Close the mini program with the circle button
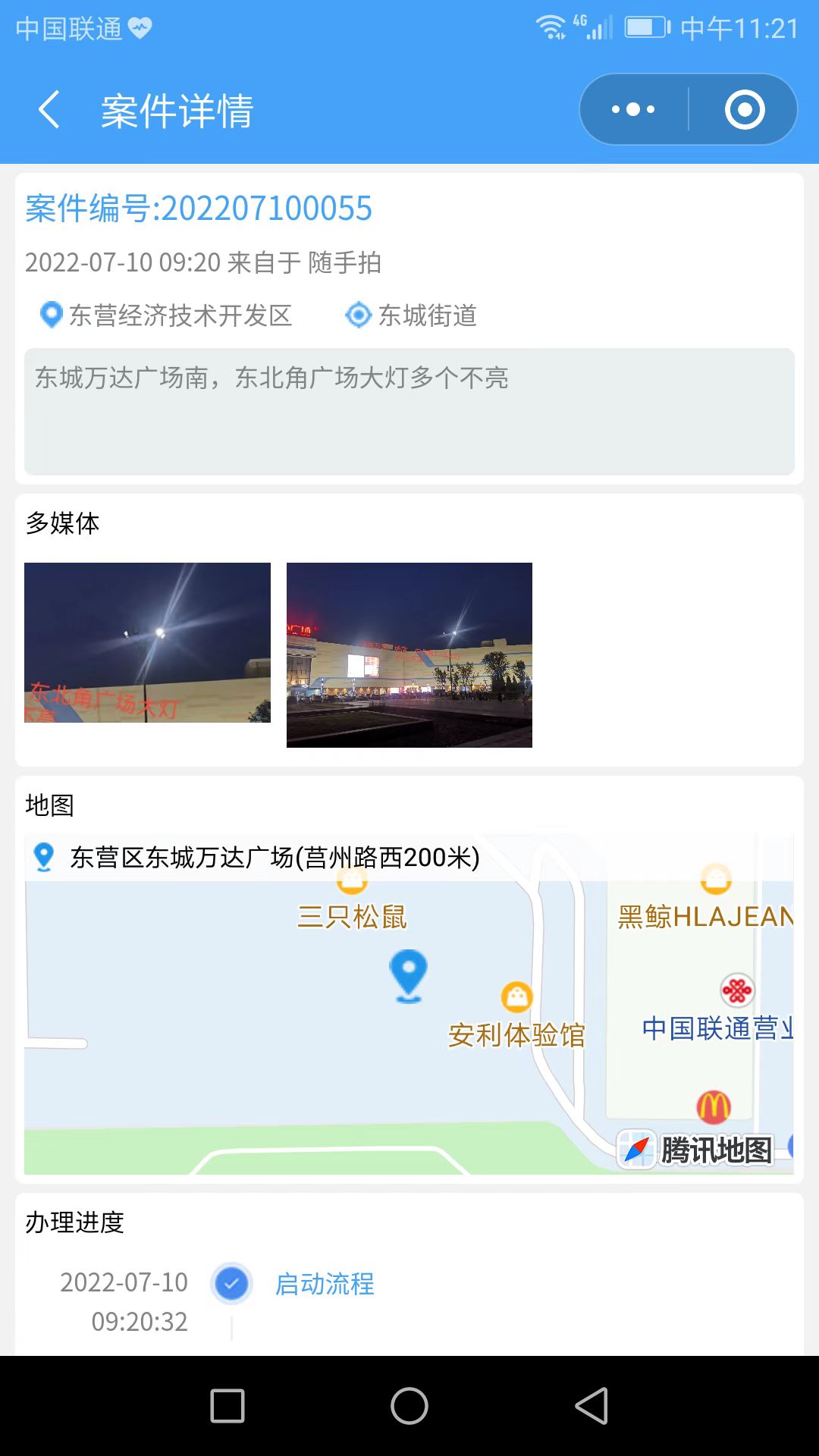Image resolution: width=819 pixels, height=1456 pixels. pyautogui.click(x=744, y=109)
